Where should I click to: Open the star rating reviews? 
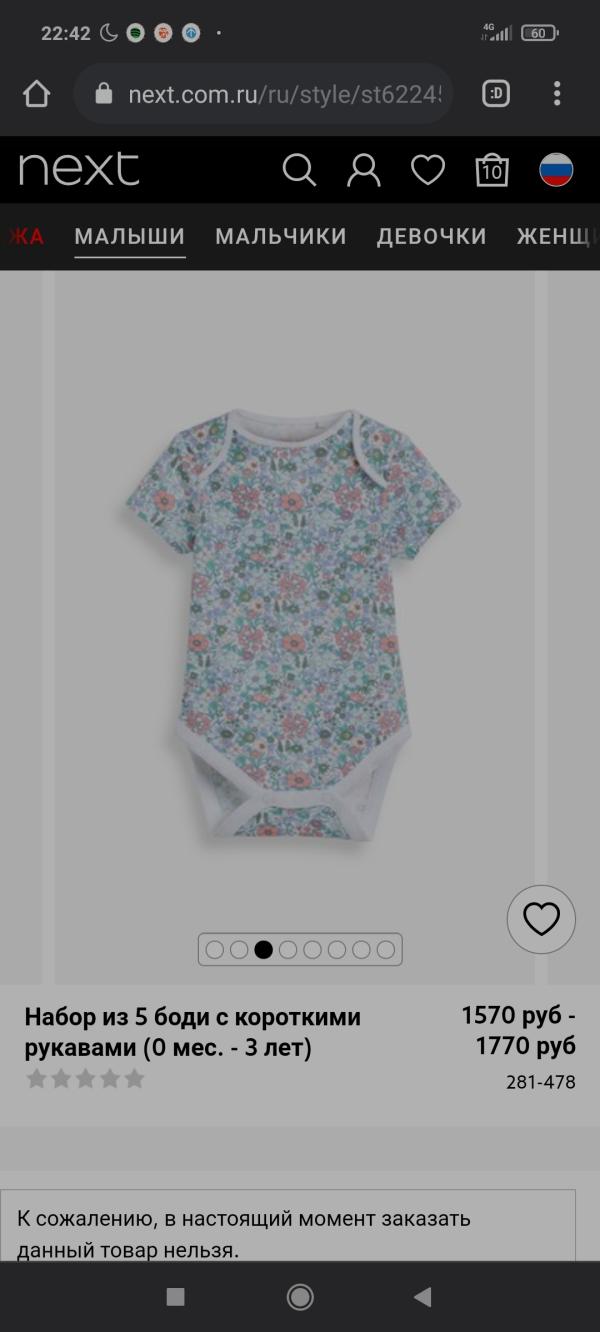pos(85,1079)
